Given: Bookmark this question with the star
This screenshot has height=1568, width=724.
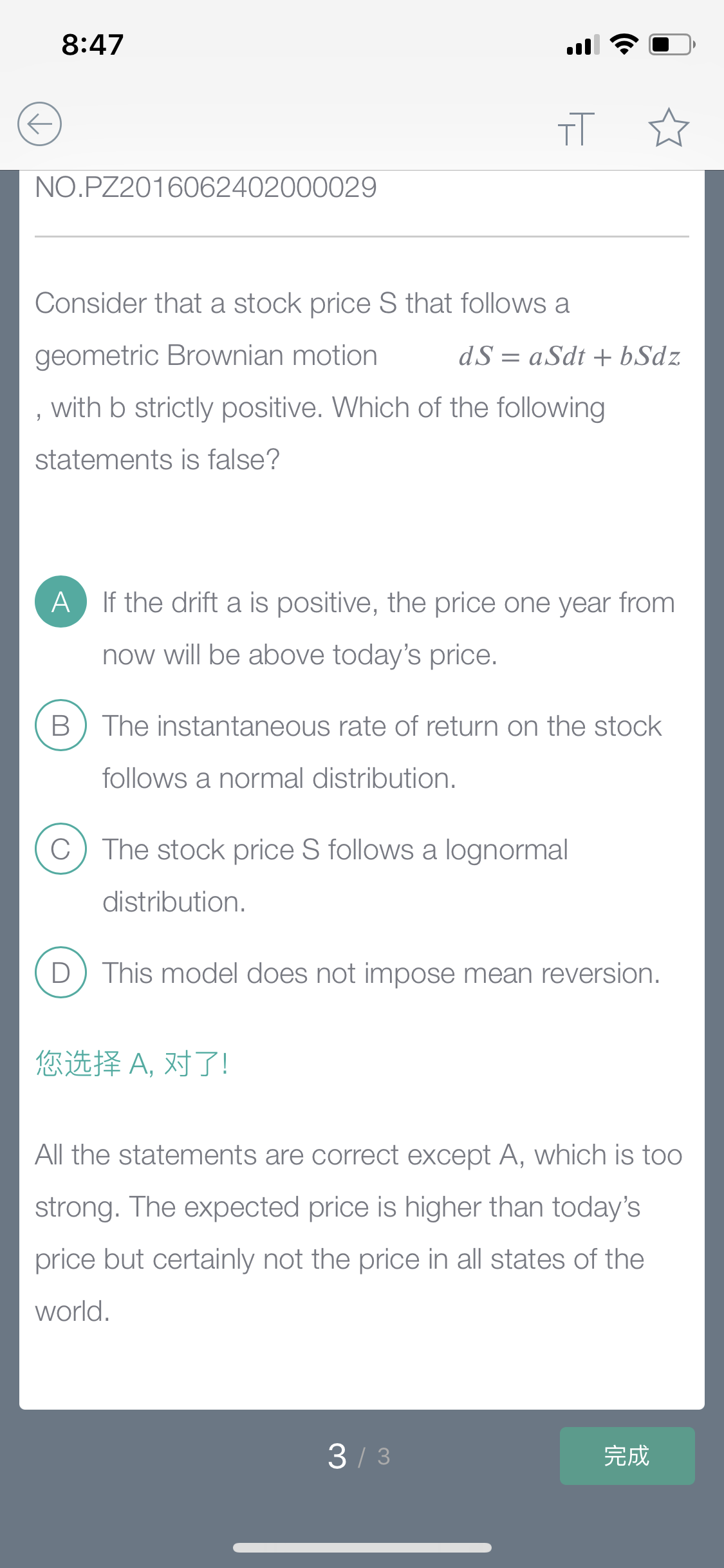Looking at the screenshot, I should point(669,127).
